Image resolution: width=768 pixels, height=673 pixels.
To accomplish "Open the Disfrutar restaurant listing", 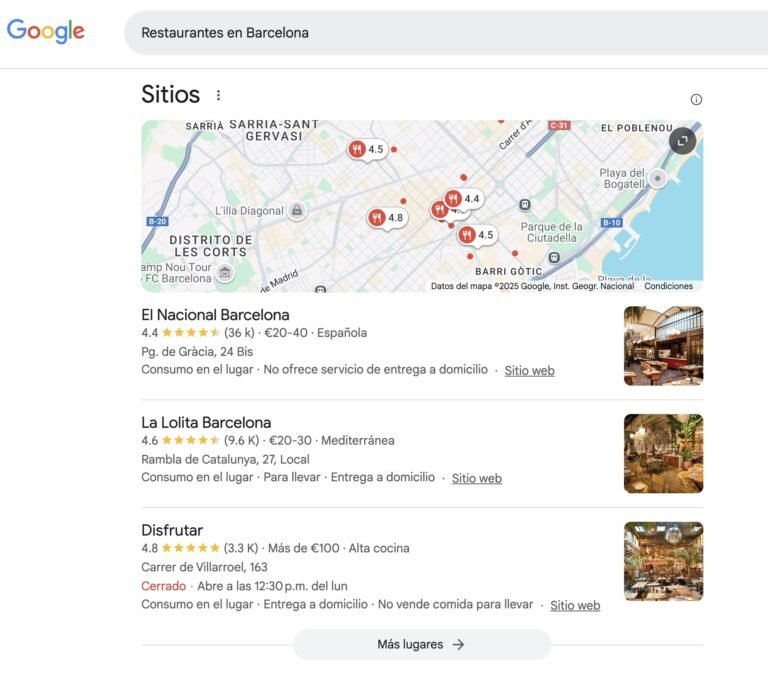I will tap(172, 530).
